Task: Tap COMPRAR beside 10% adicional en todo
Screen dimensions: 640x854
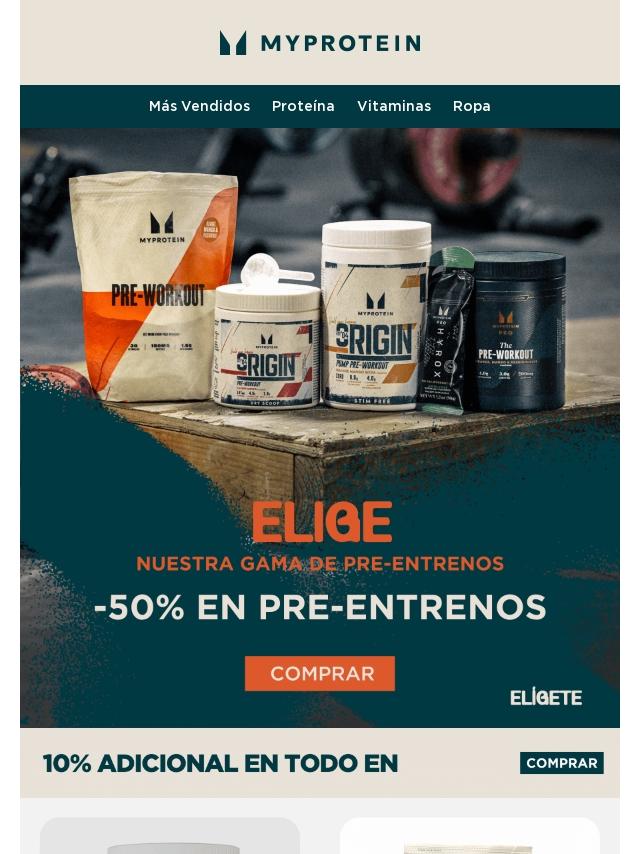Action: [x=561, y=763]
